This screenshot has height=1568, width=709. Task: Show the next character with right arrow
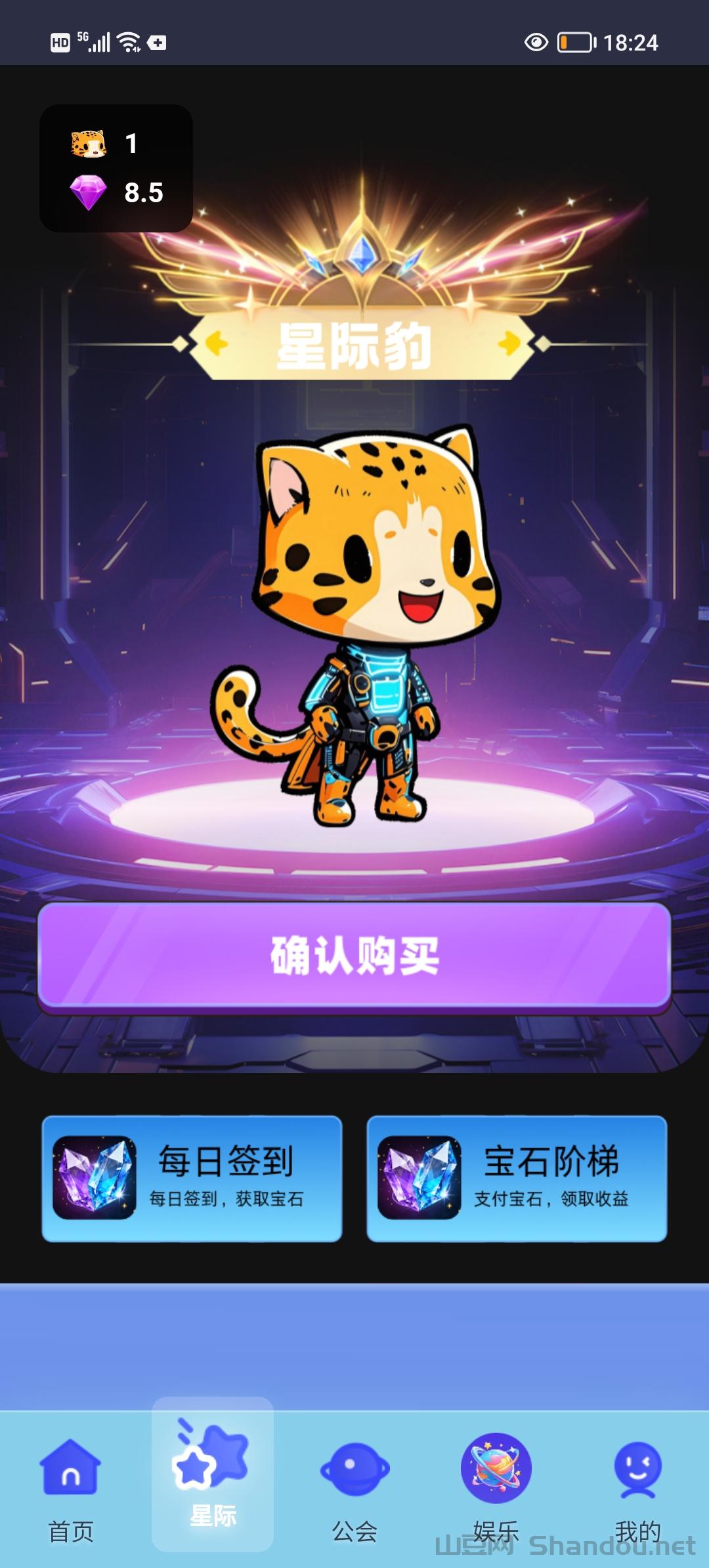click(x=509, y=343)
